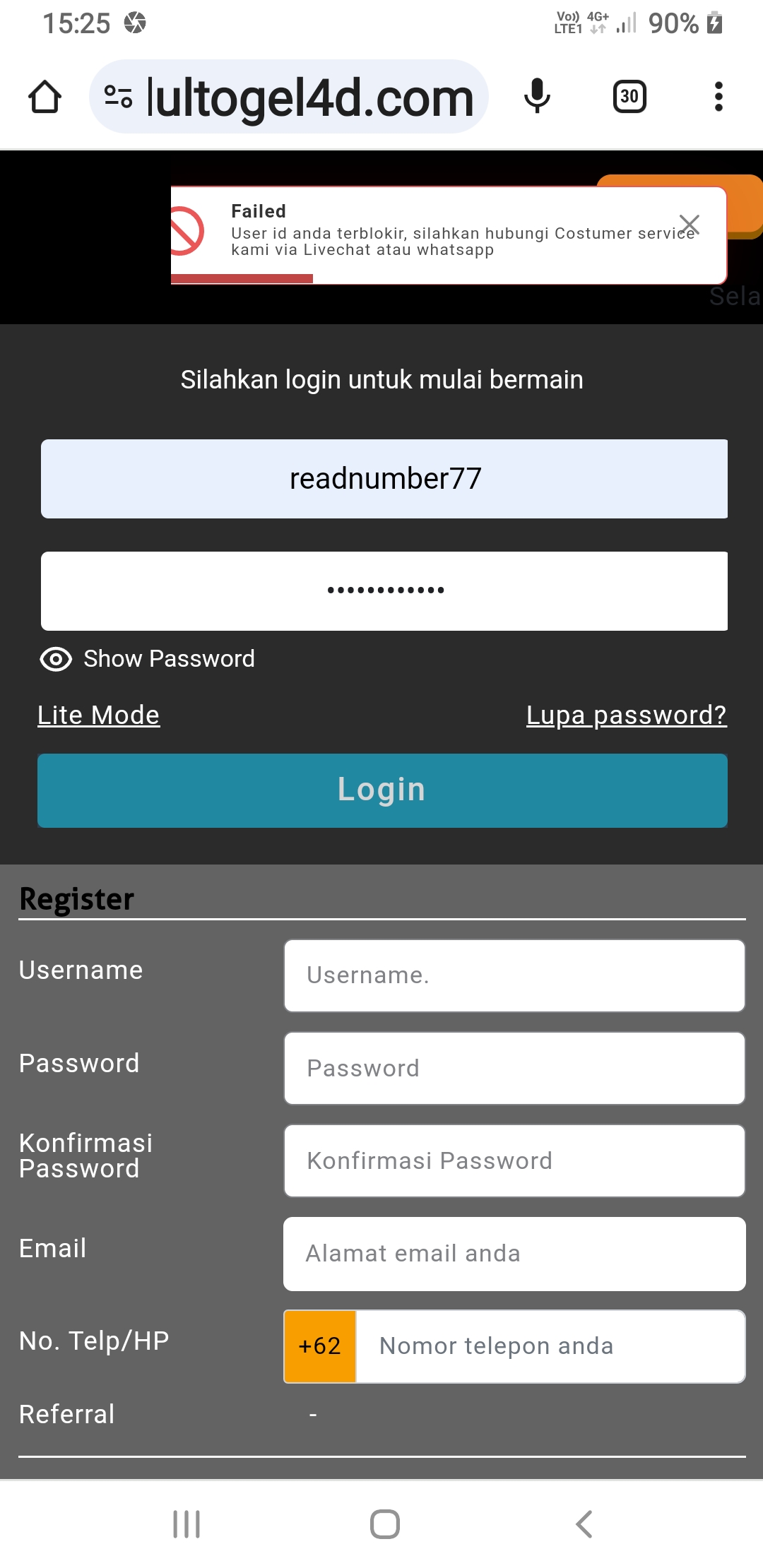Open the Lite Mode link

click(x=98, y=715)
